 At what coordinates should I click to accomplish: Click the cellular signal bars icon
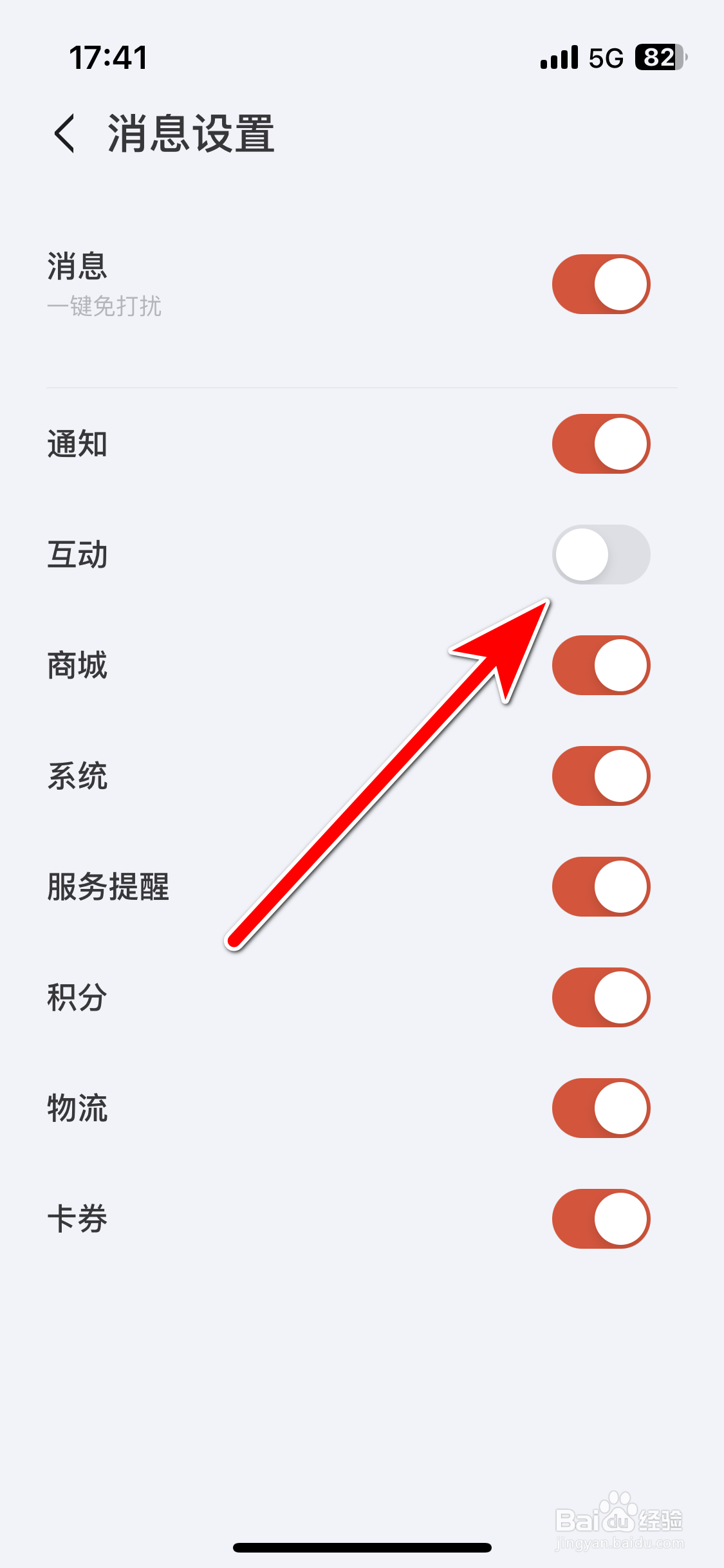coord(559,58)
